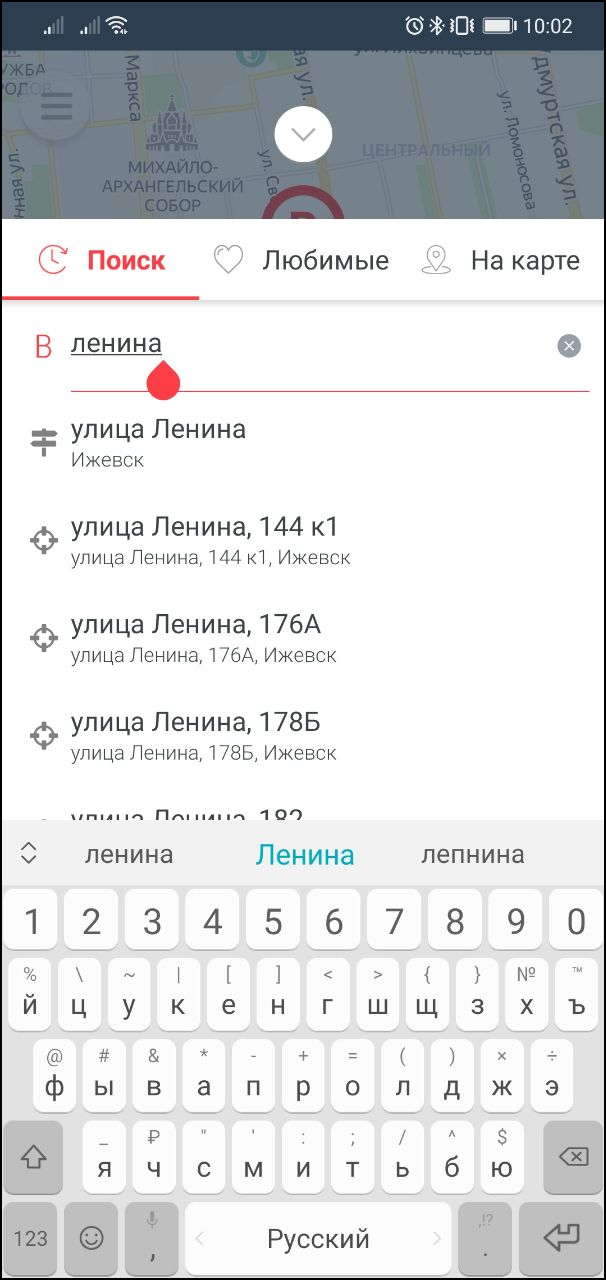The image size is (606, 1280).
Task: Select улица Ленина, 178Б address
Action: pyautogui.click(x=303, y=735)
